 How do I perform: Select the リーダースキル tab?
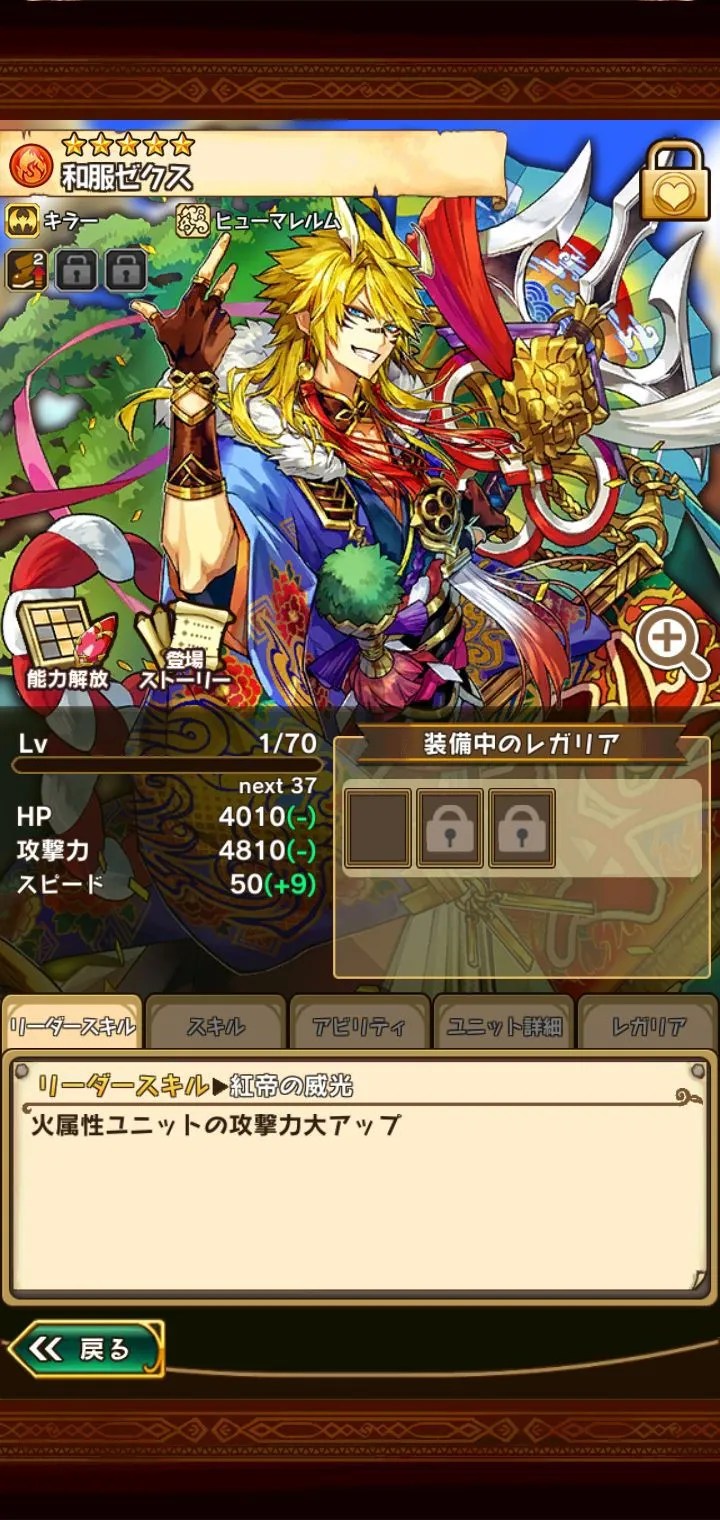pyautogui.click(x=72, y=1025)
